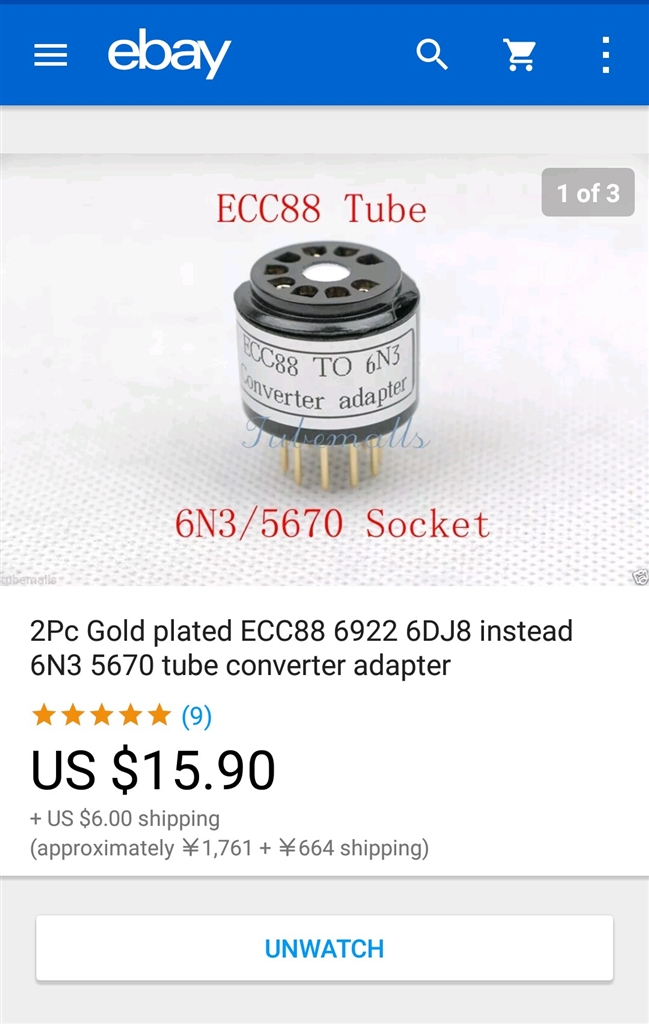Open the hamburger navigation menu
The width and height of the screenshot is (649, 1024).
[51, 55]
